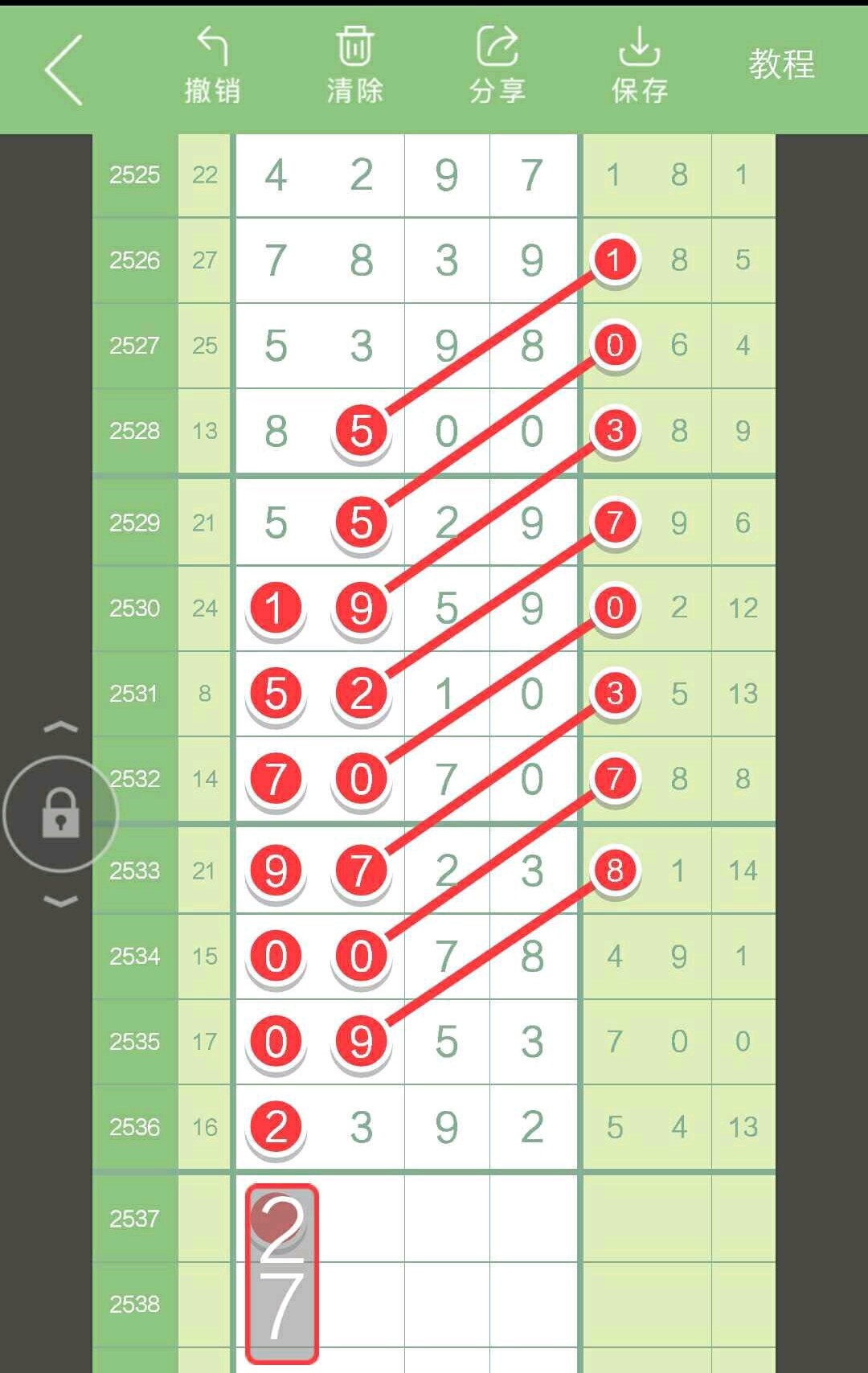Tap the up chevron above the lock
868x1373 pixels.
pyautogui.click(x=60, y=727)
